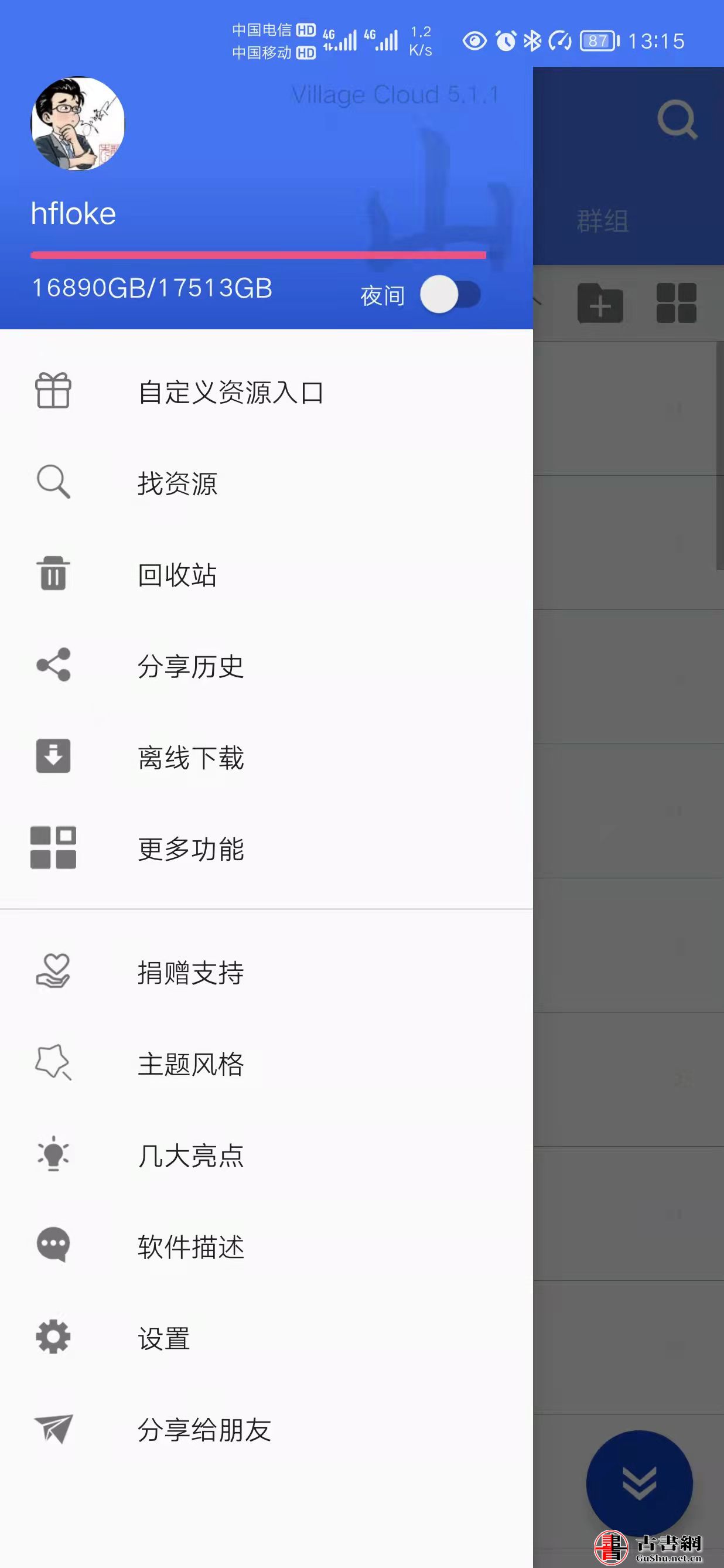
Task: Open 几大亮点 highlights entry
Action: (190, 1155)
